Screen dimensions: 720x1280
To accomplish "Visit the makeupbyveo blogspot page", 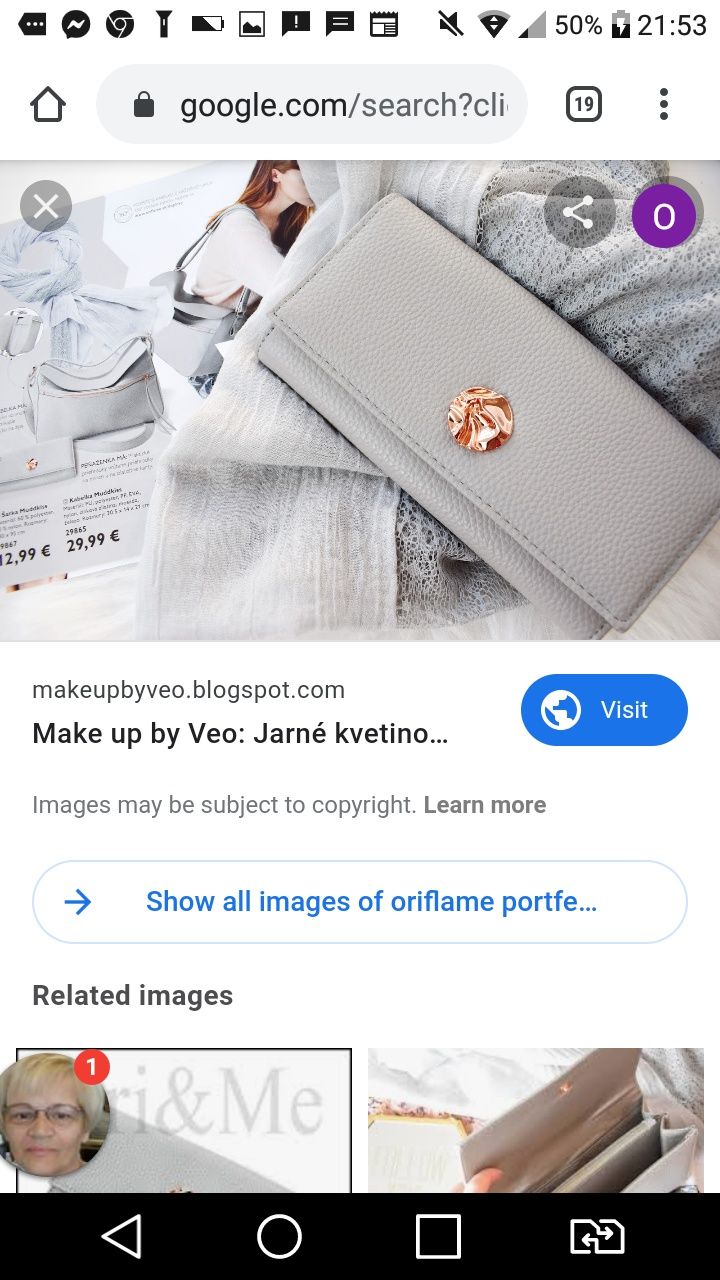I will click(x=604, y=710).
